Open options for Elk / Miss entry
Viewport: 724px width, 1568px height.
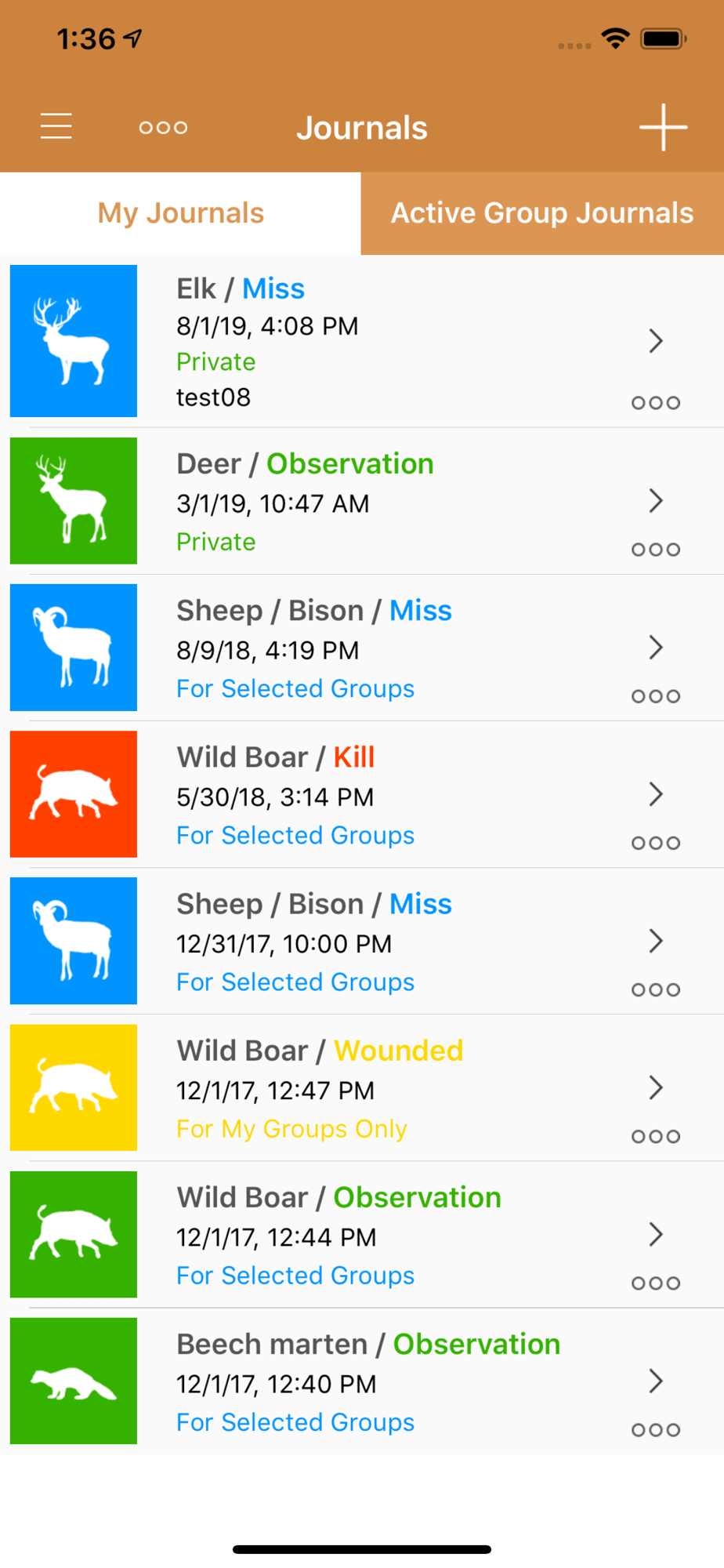click(x=656, y=403)
